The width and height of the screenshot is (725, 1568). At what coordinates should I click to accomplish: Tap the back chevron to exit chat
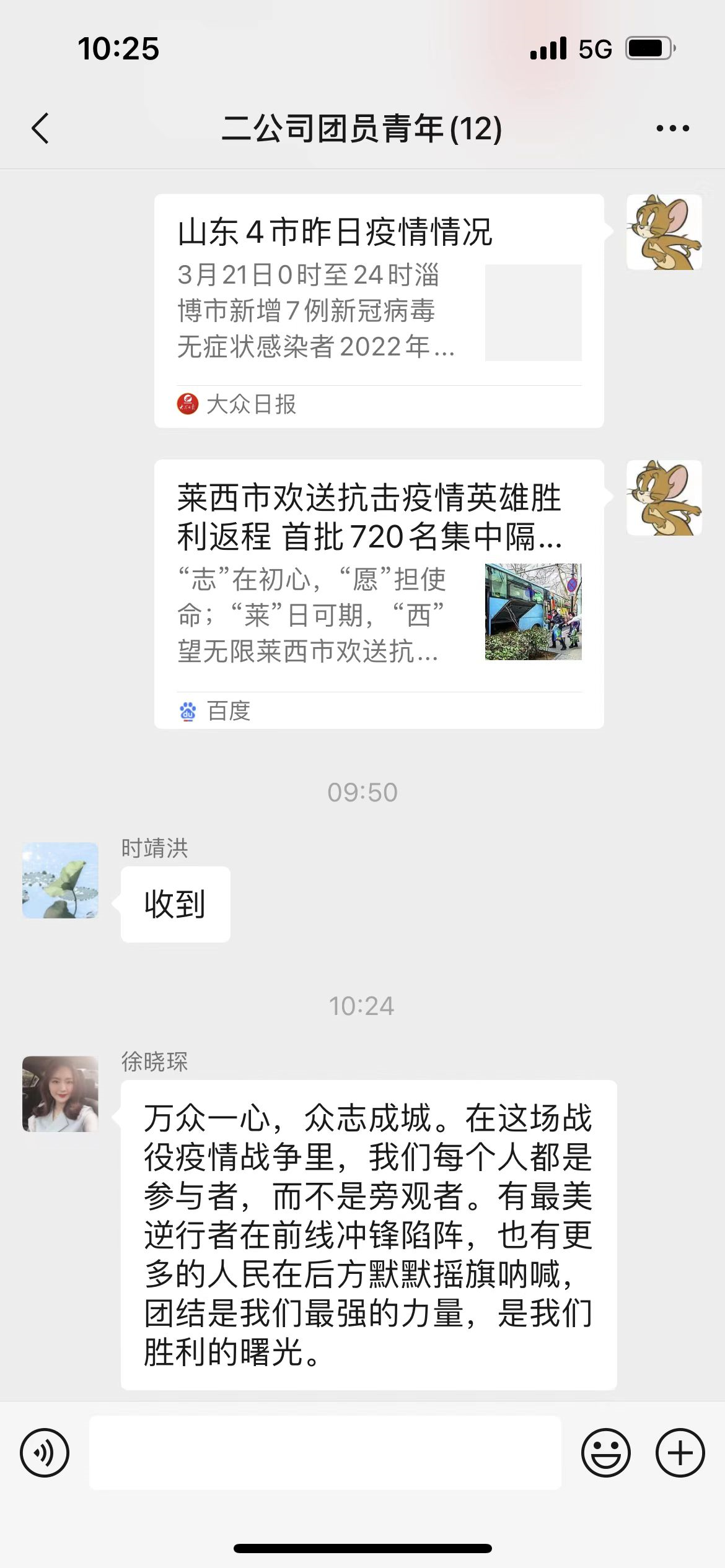pos(41,128)
